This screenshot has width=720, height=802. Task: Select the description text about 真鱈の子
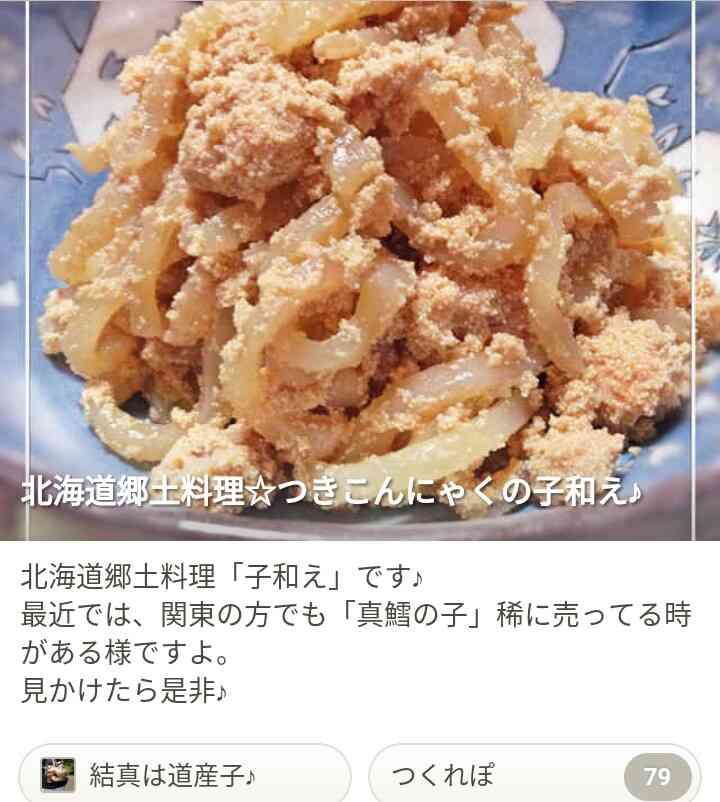(360, 615)
